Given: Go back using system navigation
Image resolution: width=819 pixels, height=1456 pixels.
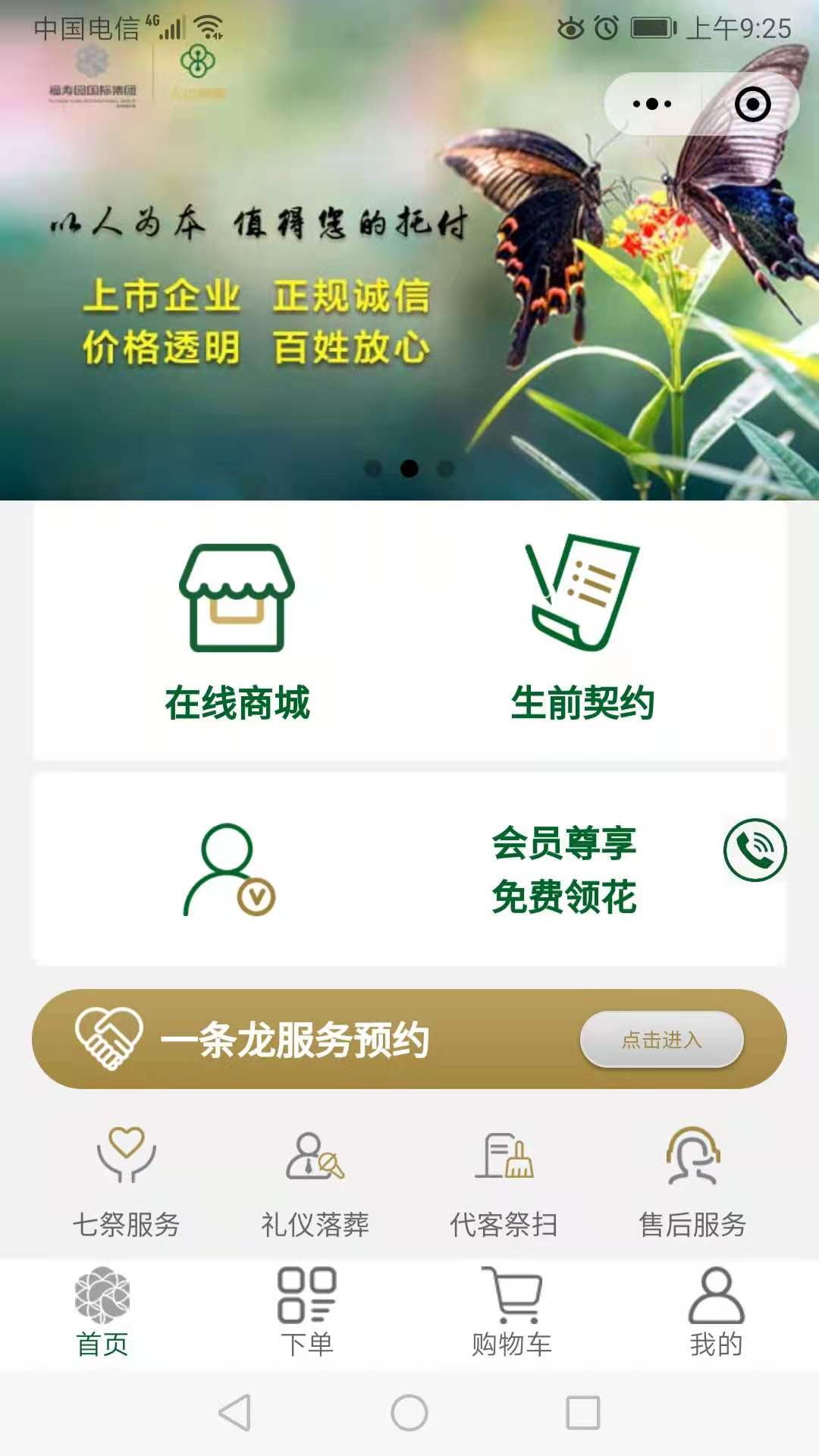Looking at the screenshot, I should coord(235,1413).
